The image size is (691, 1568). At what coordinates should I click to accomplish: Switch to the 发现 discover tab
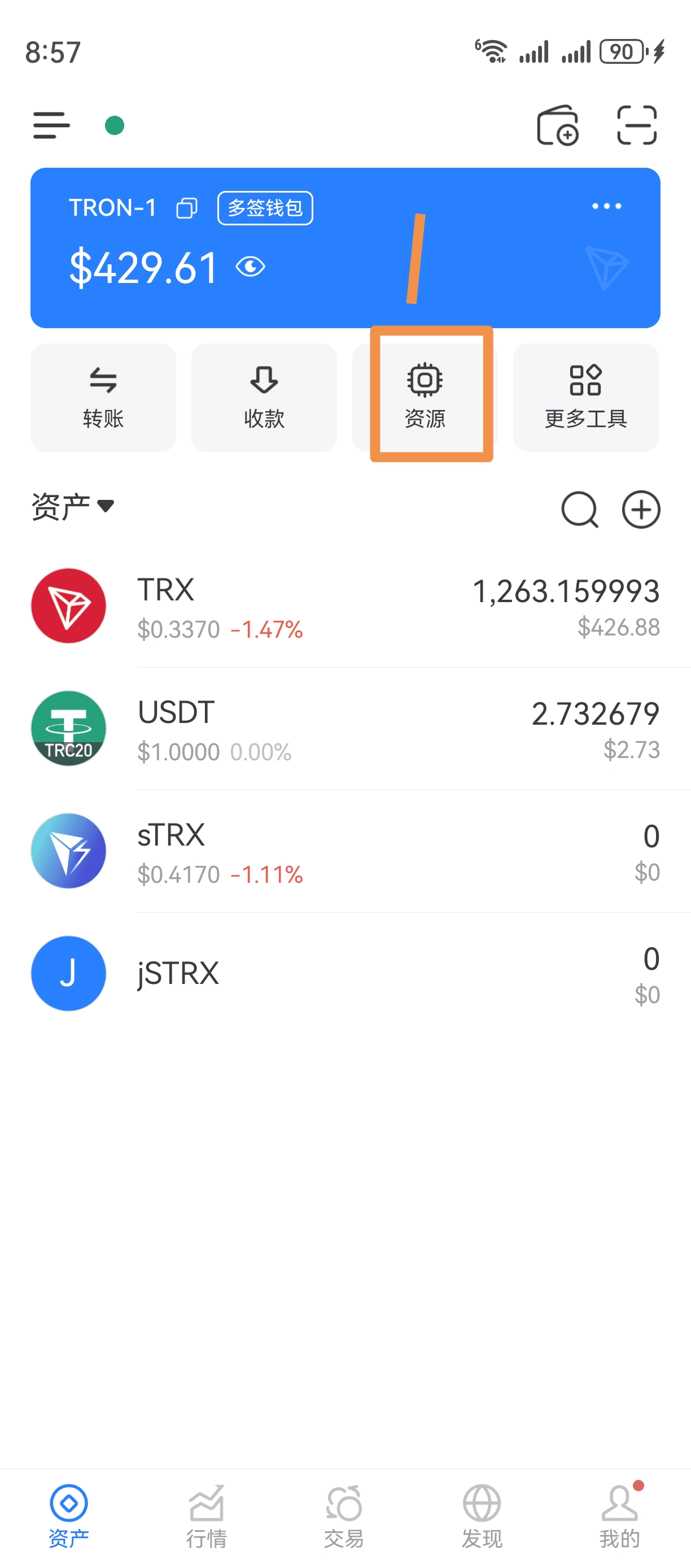point(482,1517)
